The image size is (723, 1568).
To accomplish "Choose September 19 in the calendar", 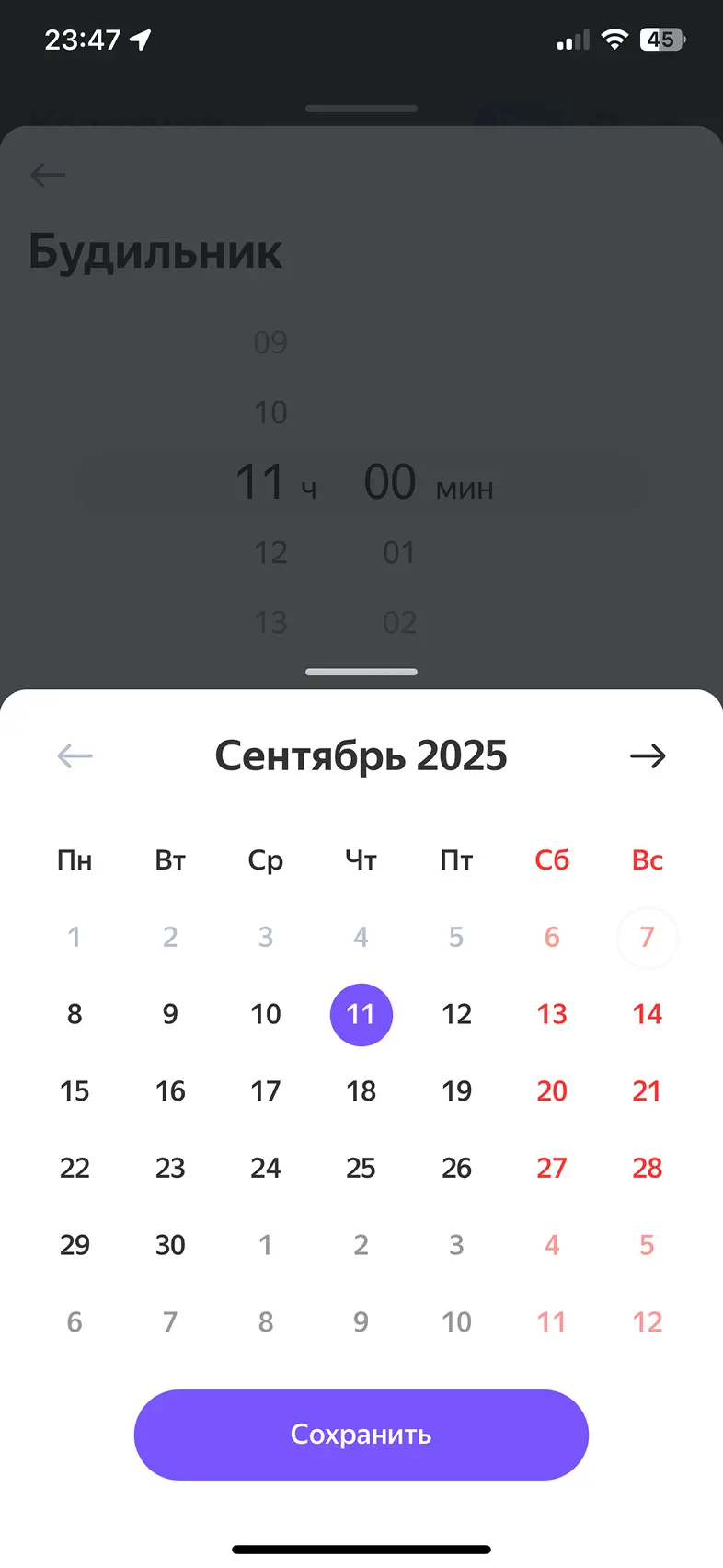I will [456, 1091].
